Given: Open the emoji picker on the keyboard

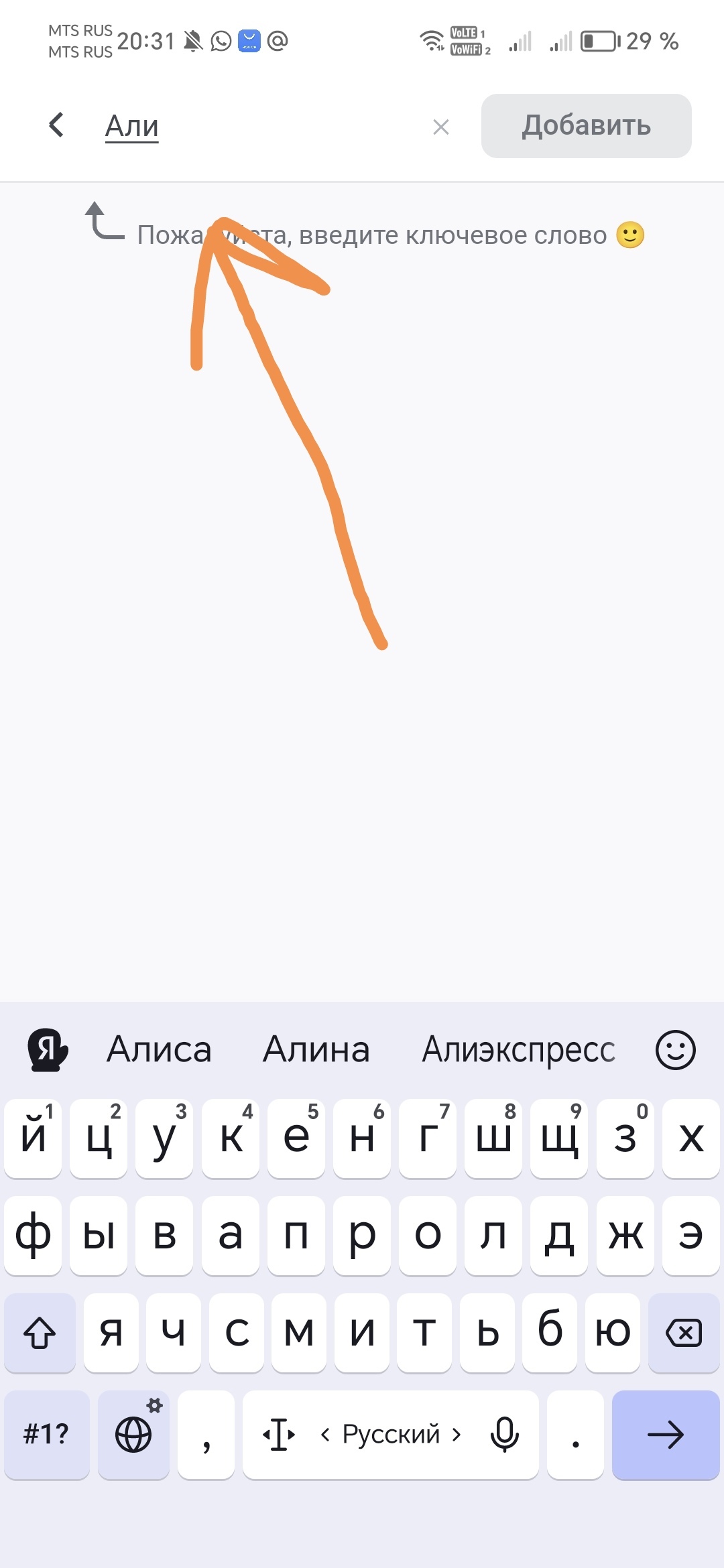Looking at the screenshot, I should coord(675,1049).
